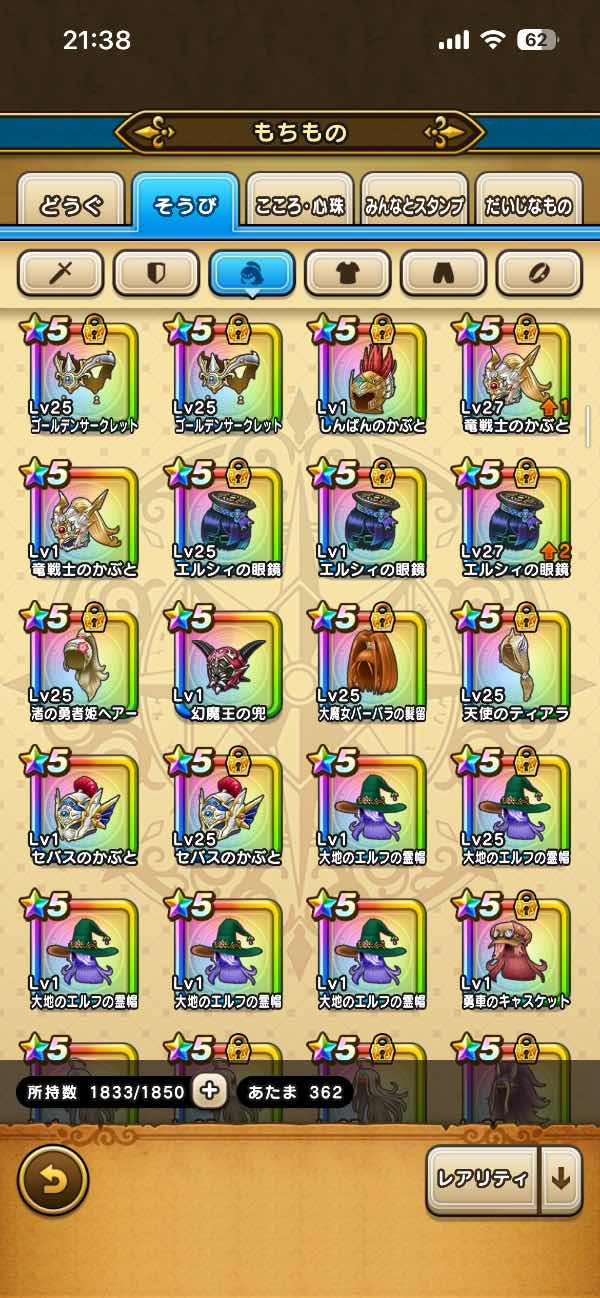Filter by accessory ring icon
600x1298 pixels.
pos(539,271)
